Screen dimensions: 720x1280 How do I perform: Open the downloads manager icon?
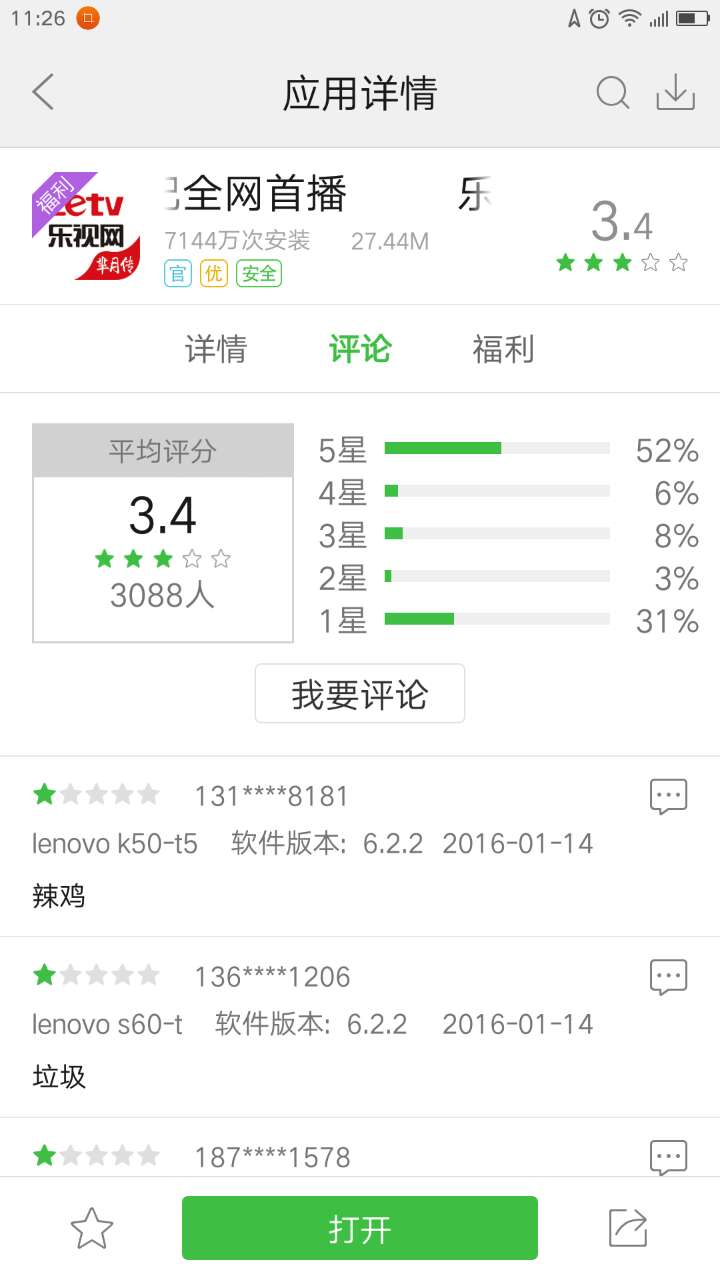tap(676, 92)
